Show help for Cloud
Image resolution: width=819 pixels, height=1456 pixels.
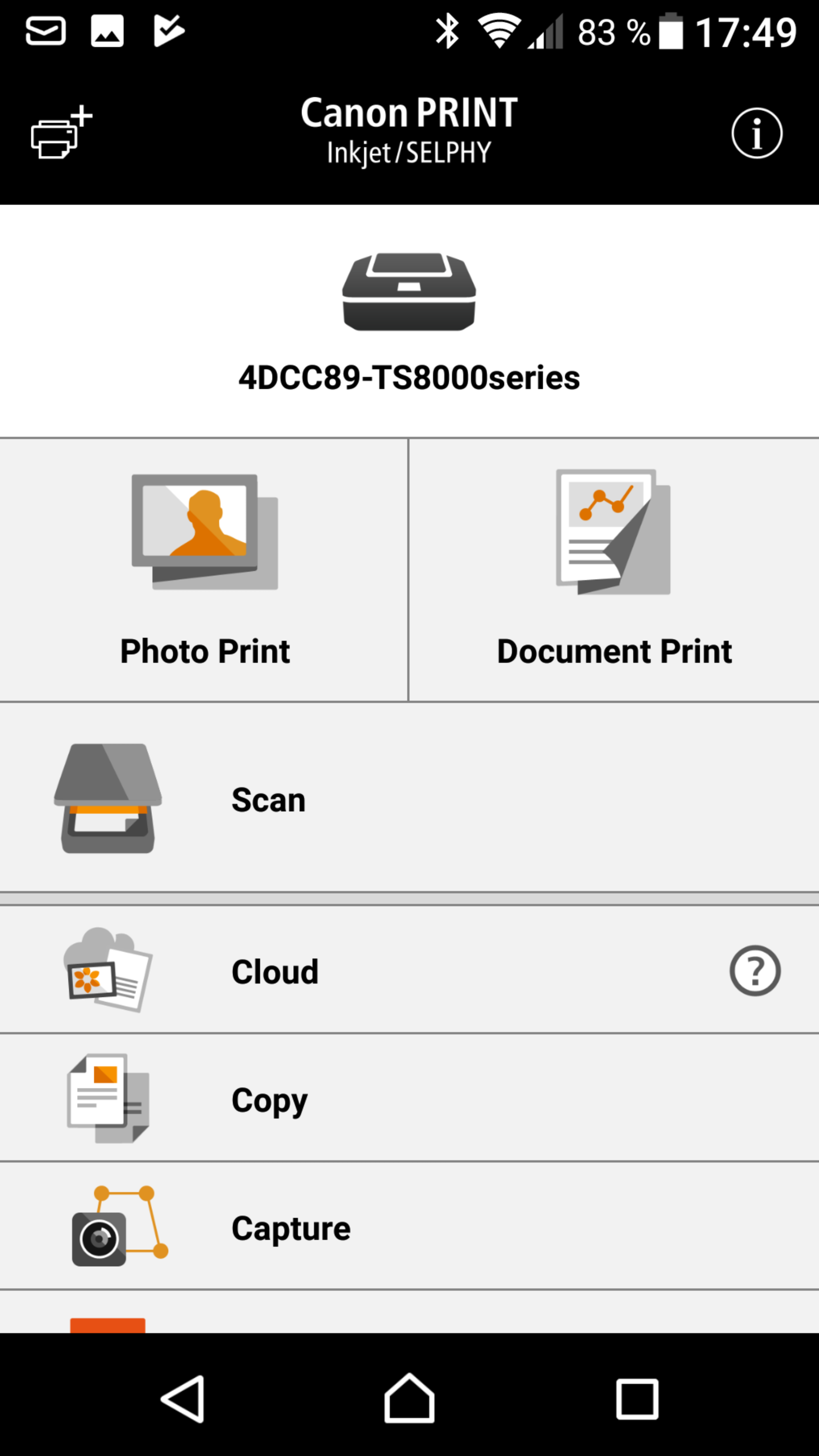click(x=754, y=971)
